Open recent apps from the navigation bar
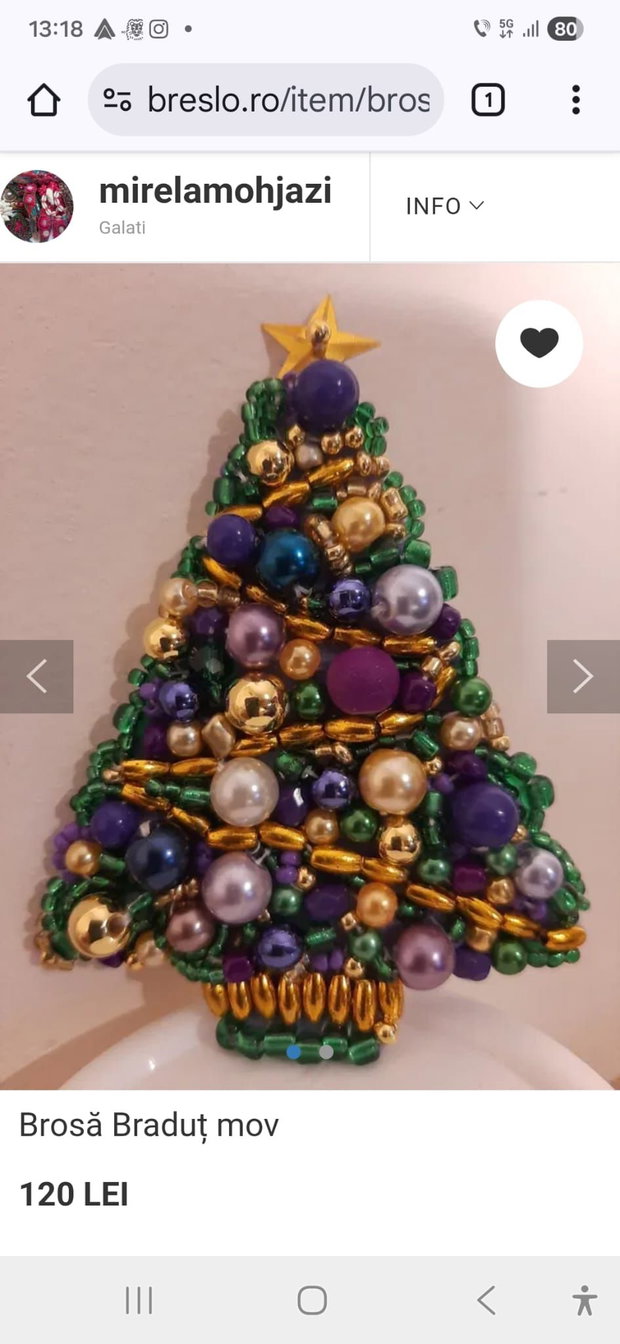 point(139,1300)
